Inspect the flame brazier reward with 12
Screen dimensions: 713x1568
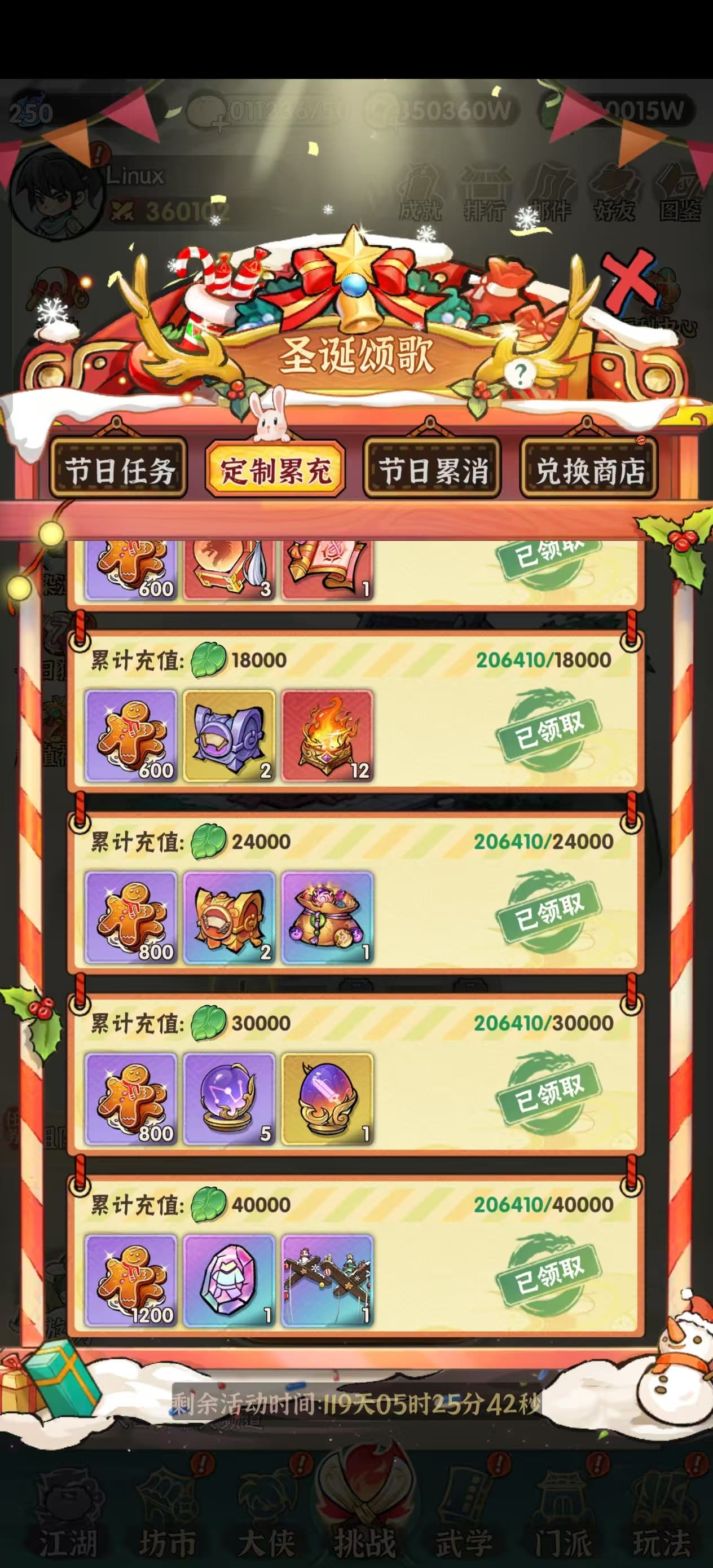coord(327,736)
